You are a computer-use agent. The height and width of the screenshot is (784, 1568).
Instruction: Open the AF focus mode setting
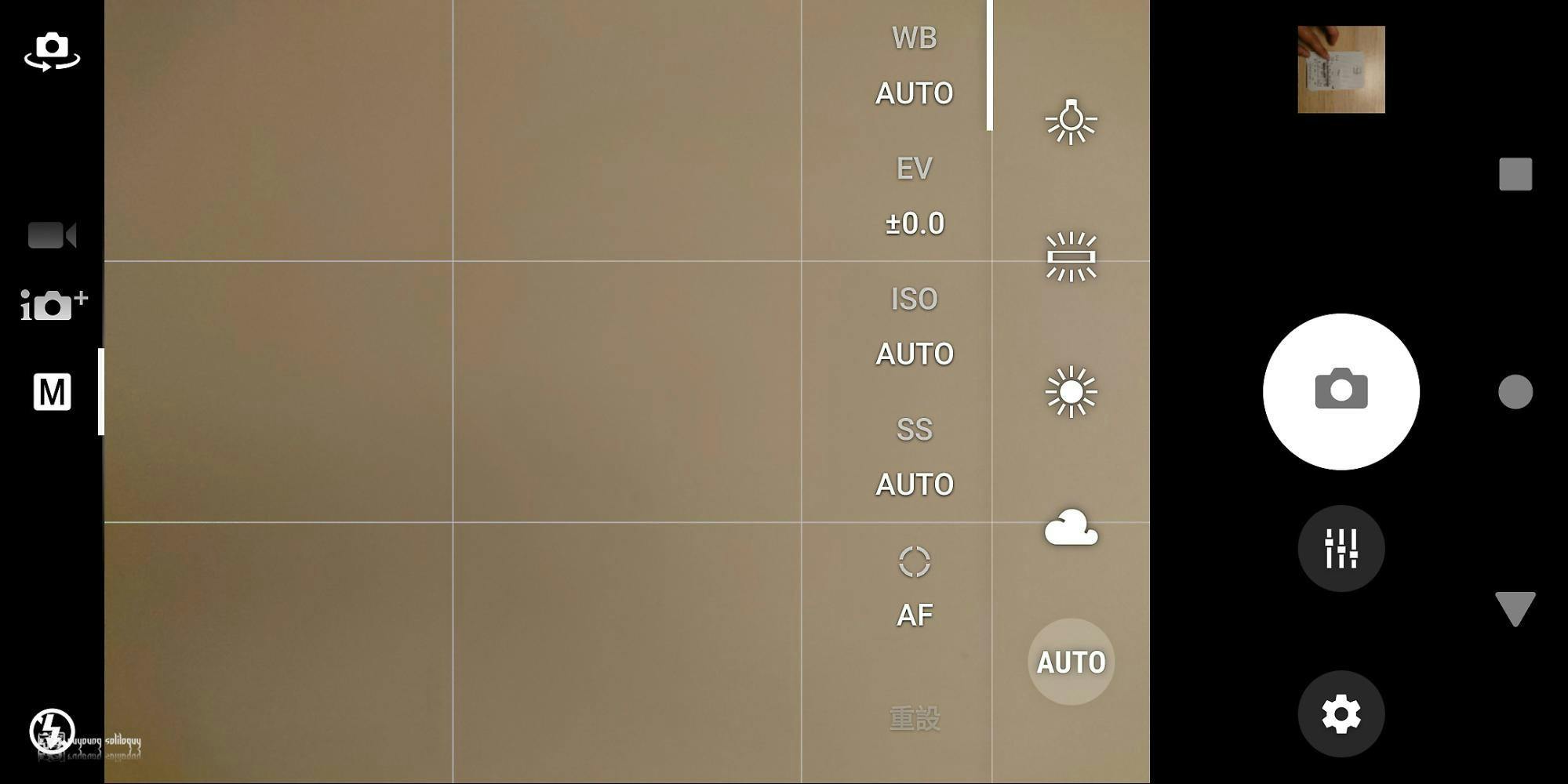coord(914,587)
